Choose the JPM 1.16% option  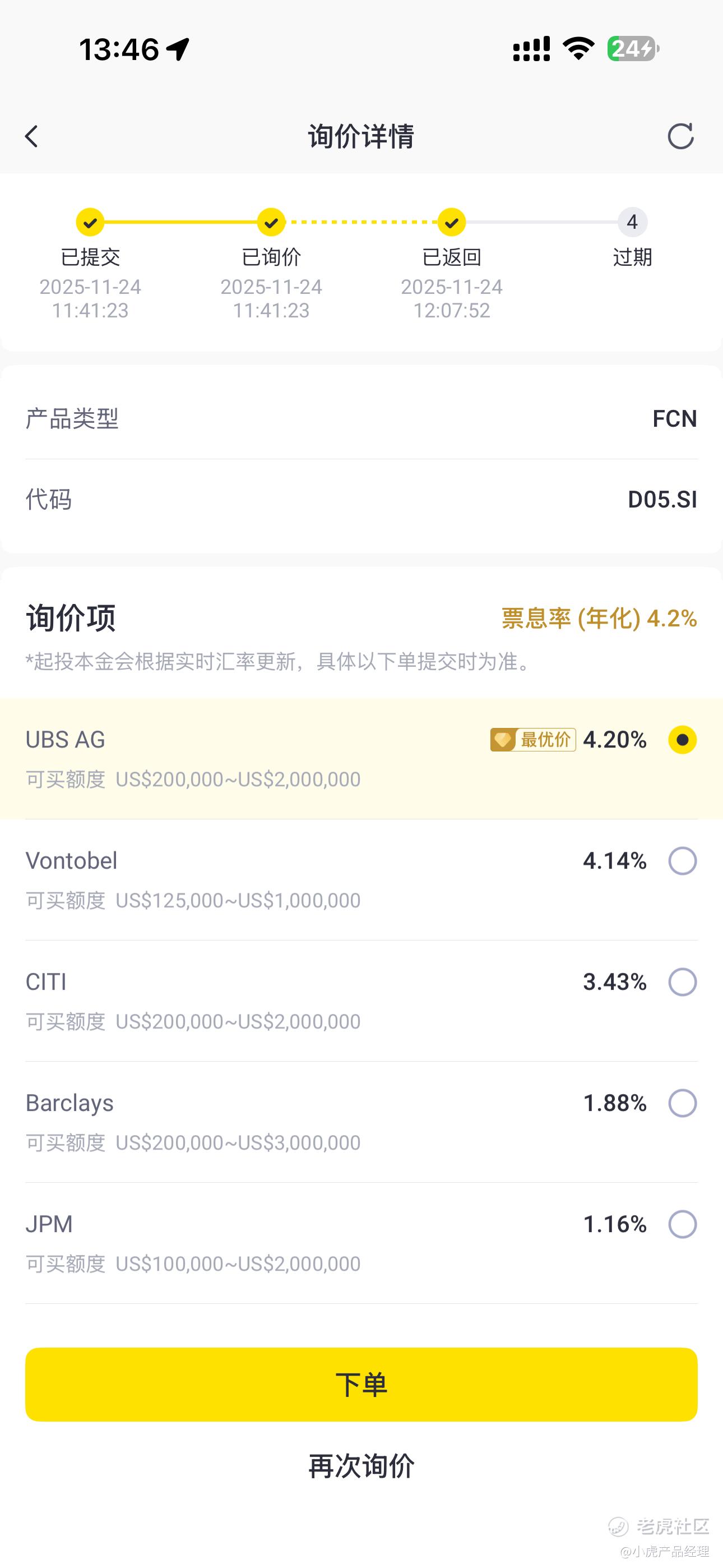point(682,1224)
